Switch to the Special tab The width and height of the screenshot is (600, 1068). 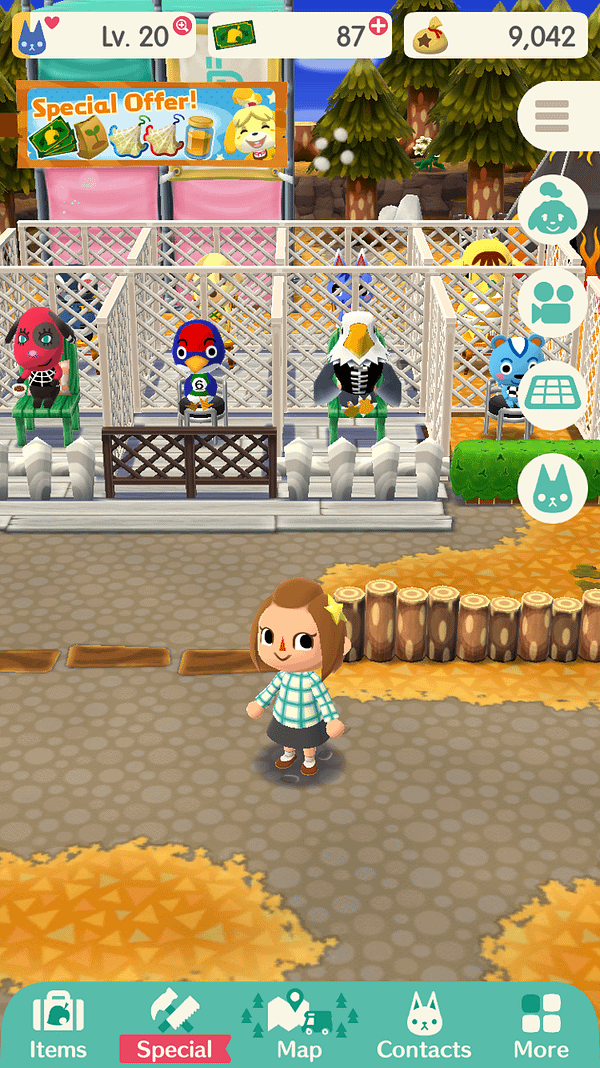coord(175,1025)
